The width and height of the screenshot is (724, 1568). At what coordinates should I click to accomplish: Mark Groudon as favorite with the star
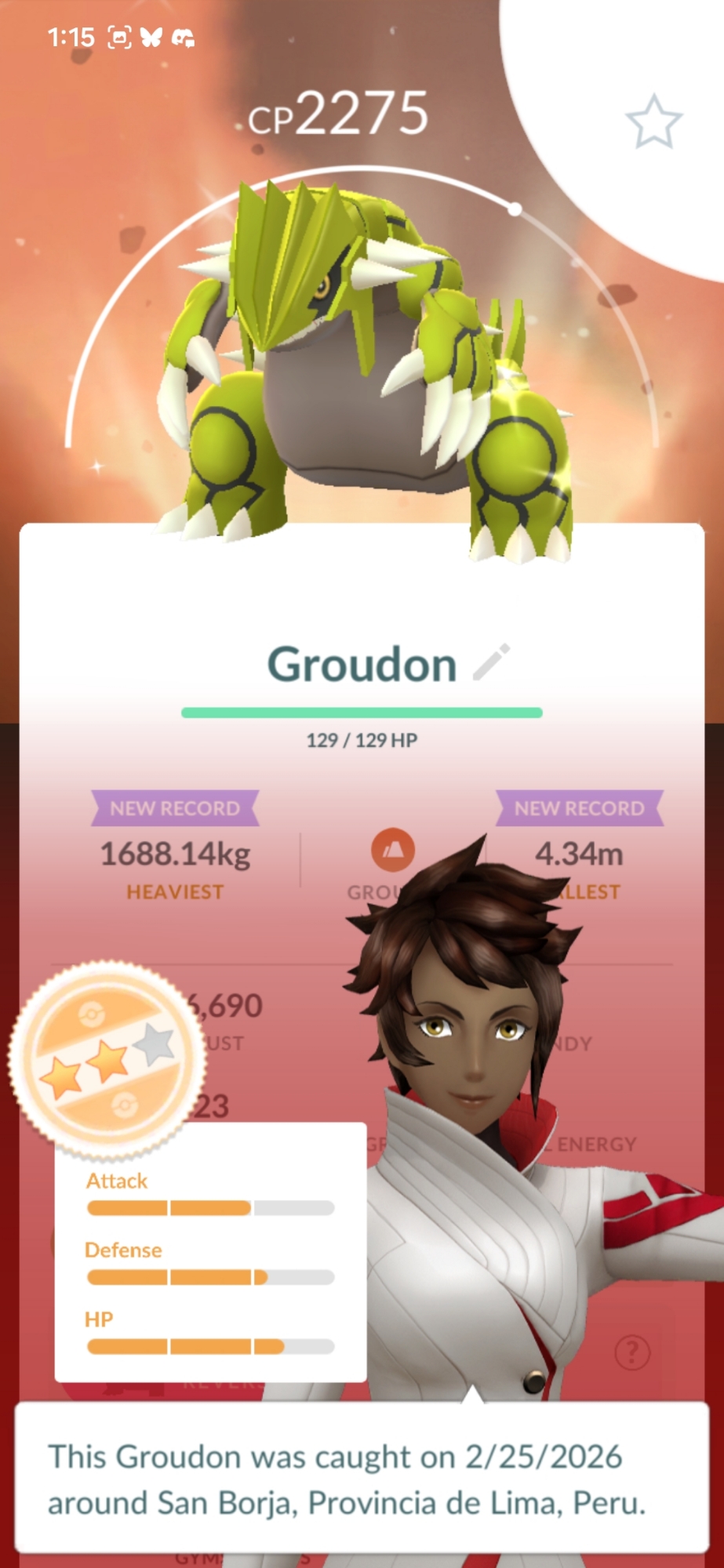click(653, 122)
